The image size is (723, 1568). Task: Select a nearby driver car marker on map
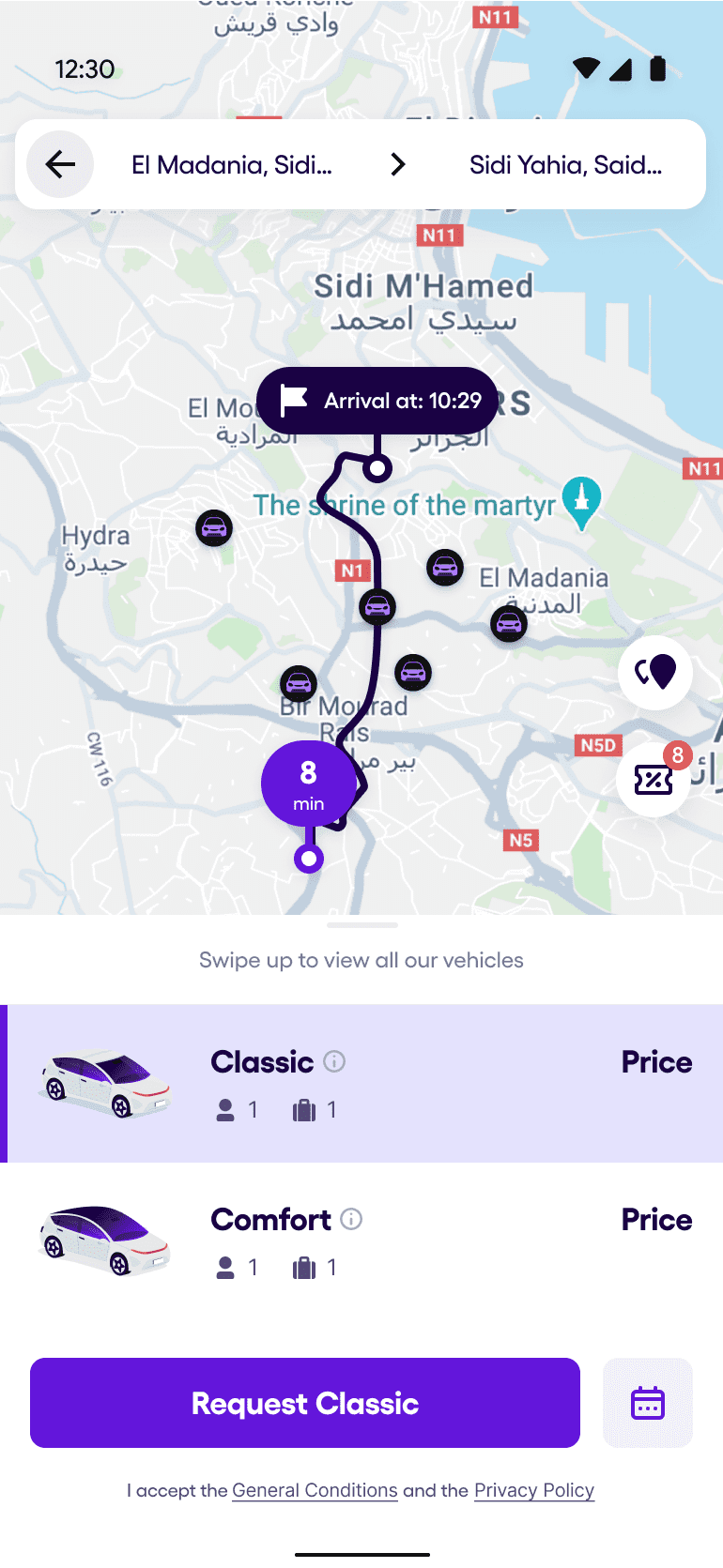tap(377, 606)
